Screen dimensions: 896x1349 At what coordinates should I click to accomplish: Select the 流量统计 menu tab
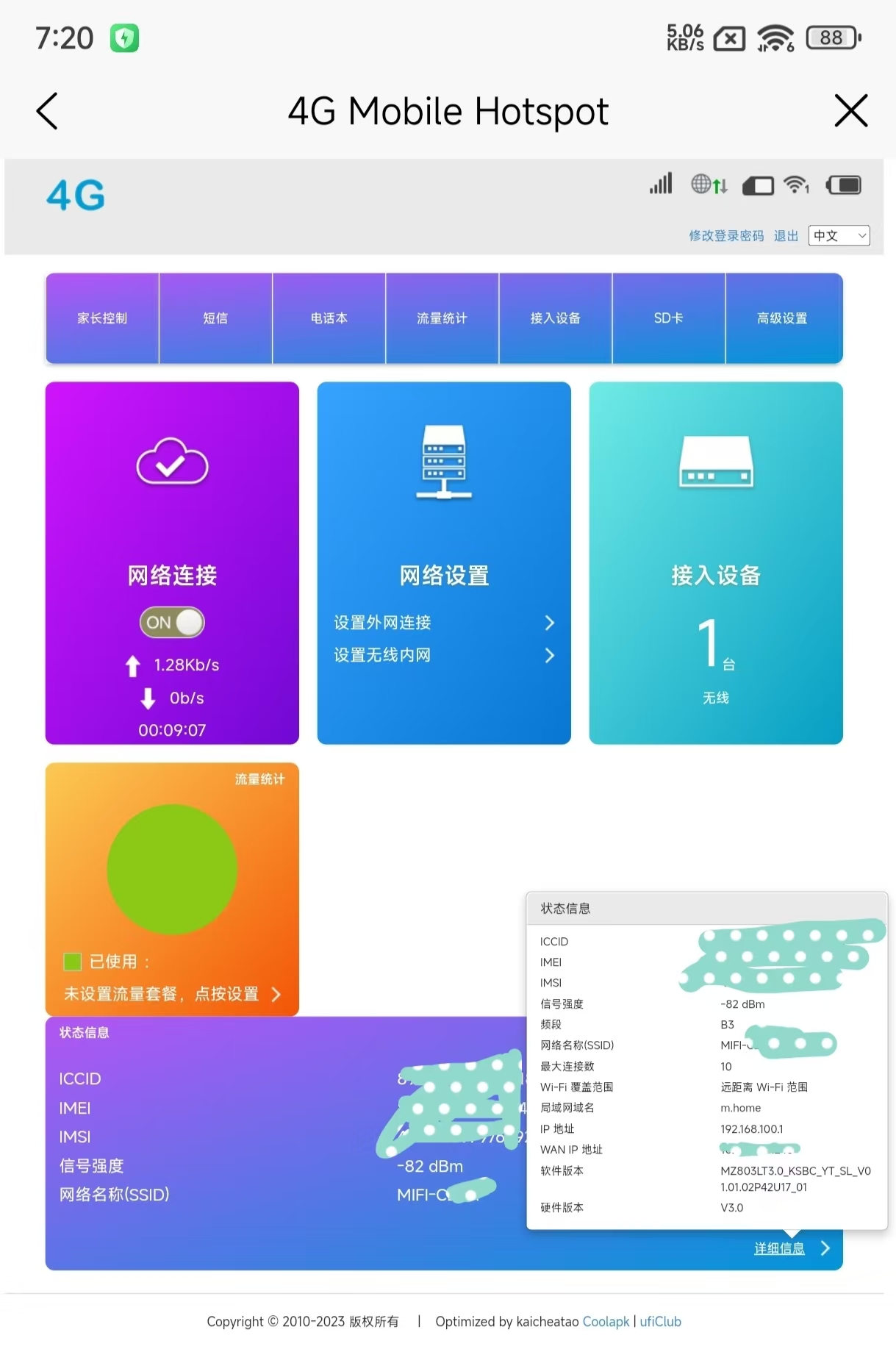(442, 318)
